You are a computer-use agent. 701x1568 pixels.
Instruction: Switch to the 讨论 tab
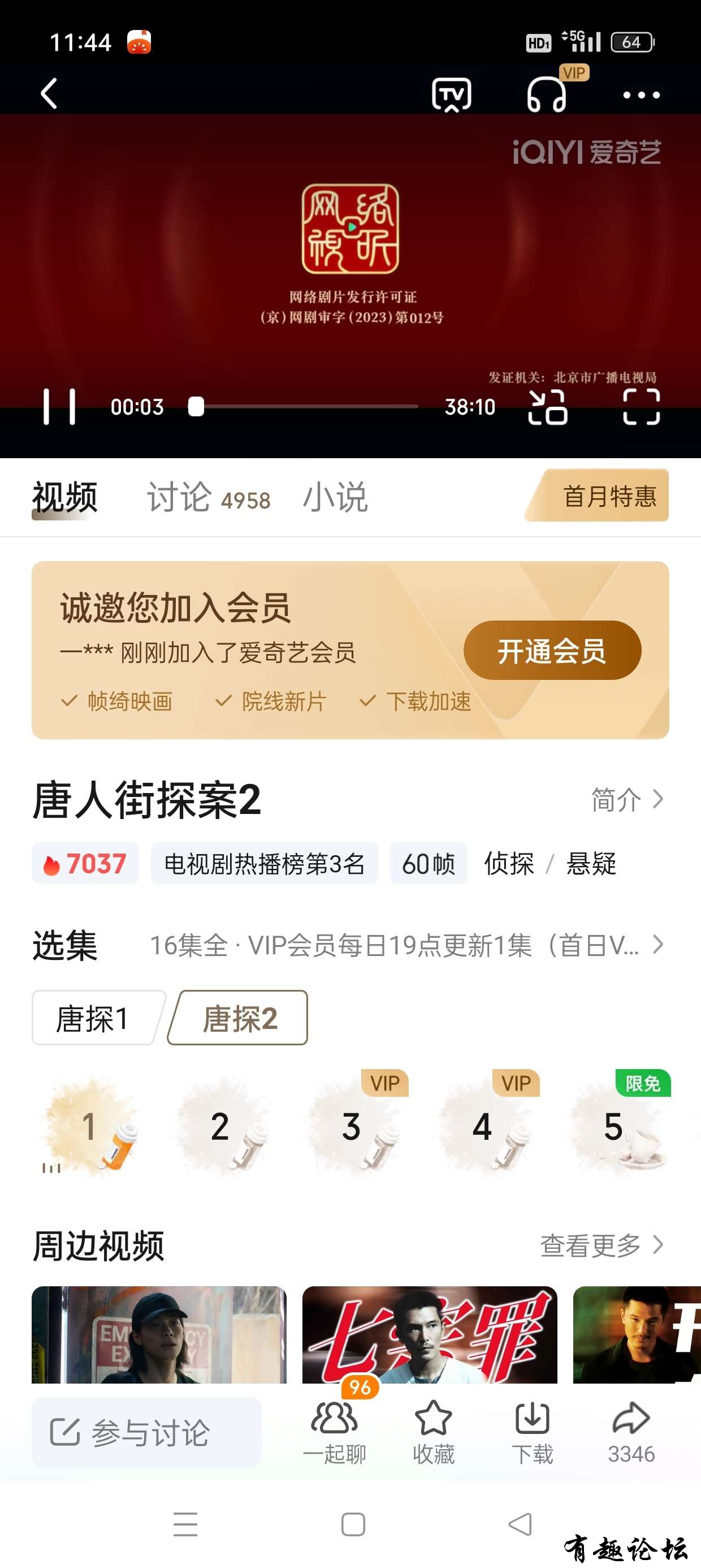(207, 498)
